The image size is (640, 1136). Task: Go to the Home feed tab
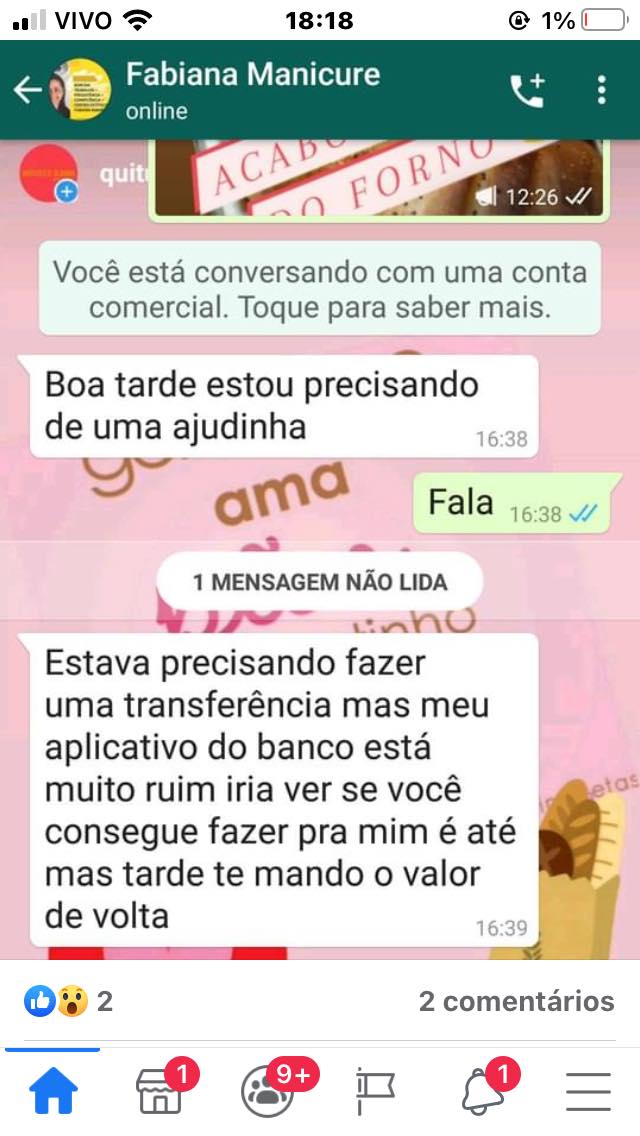point(54,1090)
